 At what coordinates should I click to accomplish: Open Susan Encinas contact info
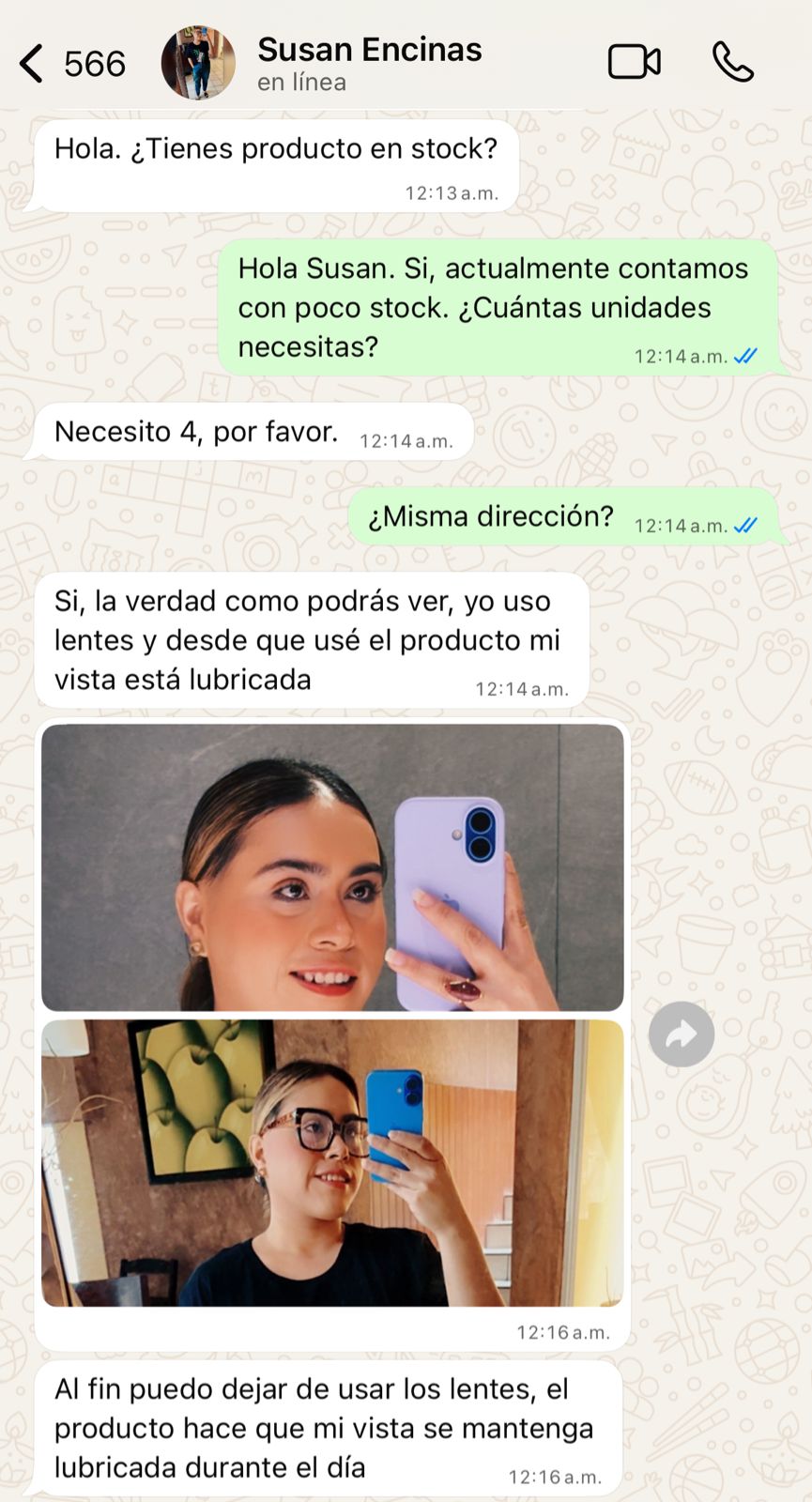click(x=369, y=62)
